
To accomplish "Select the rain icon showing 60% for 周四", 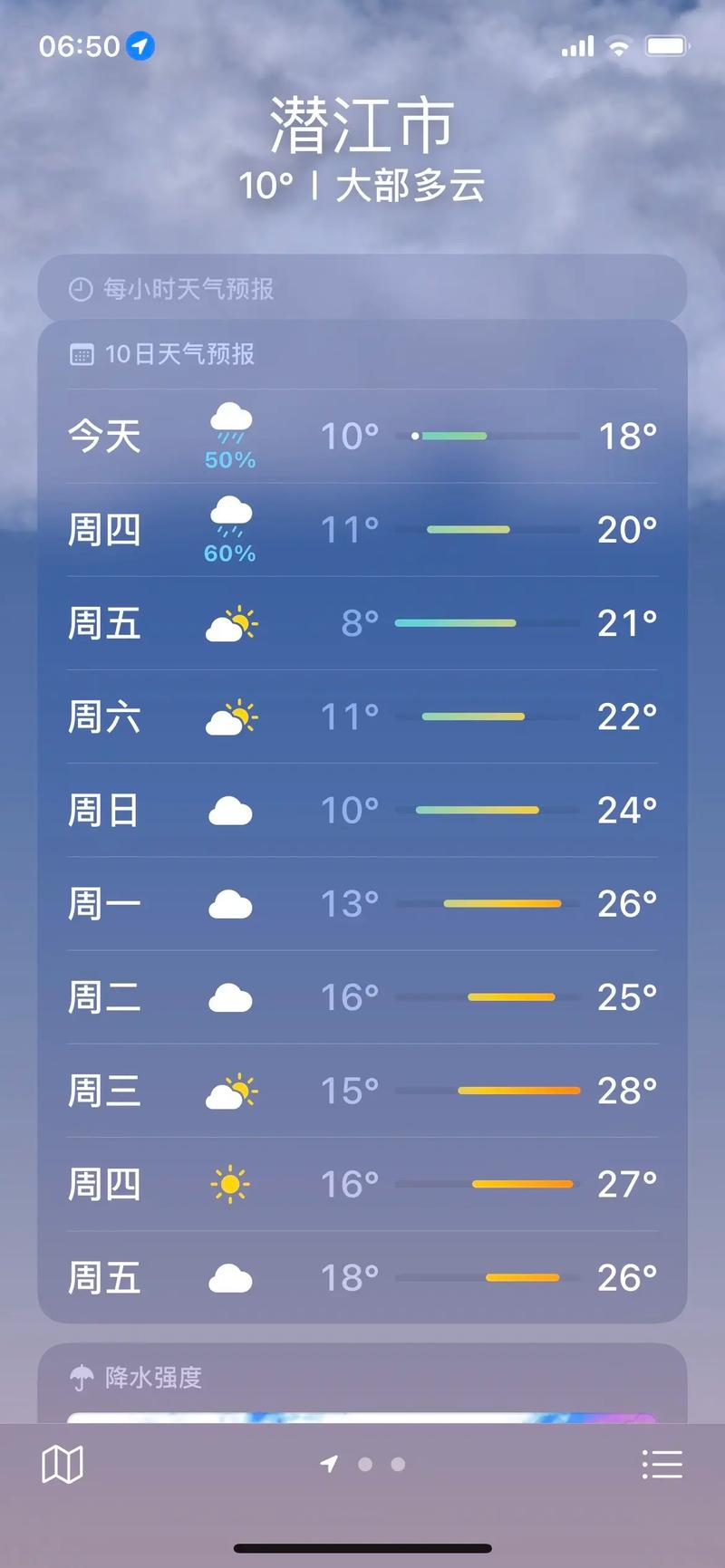I will (230, 516).
